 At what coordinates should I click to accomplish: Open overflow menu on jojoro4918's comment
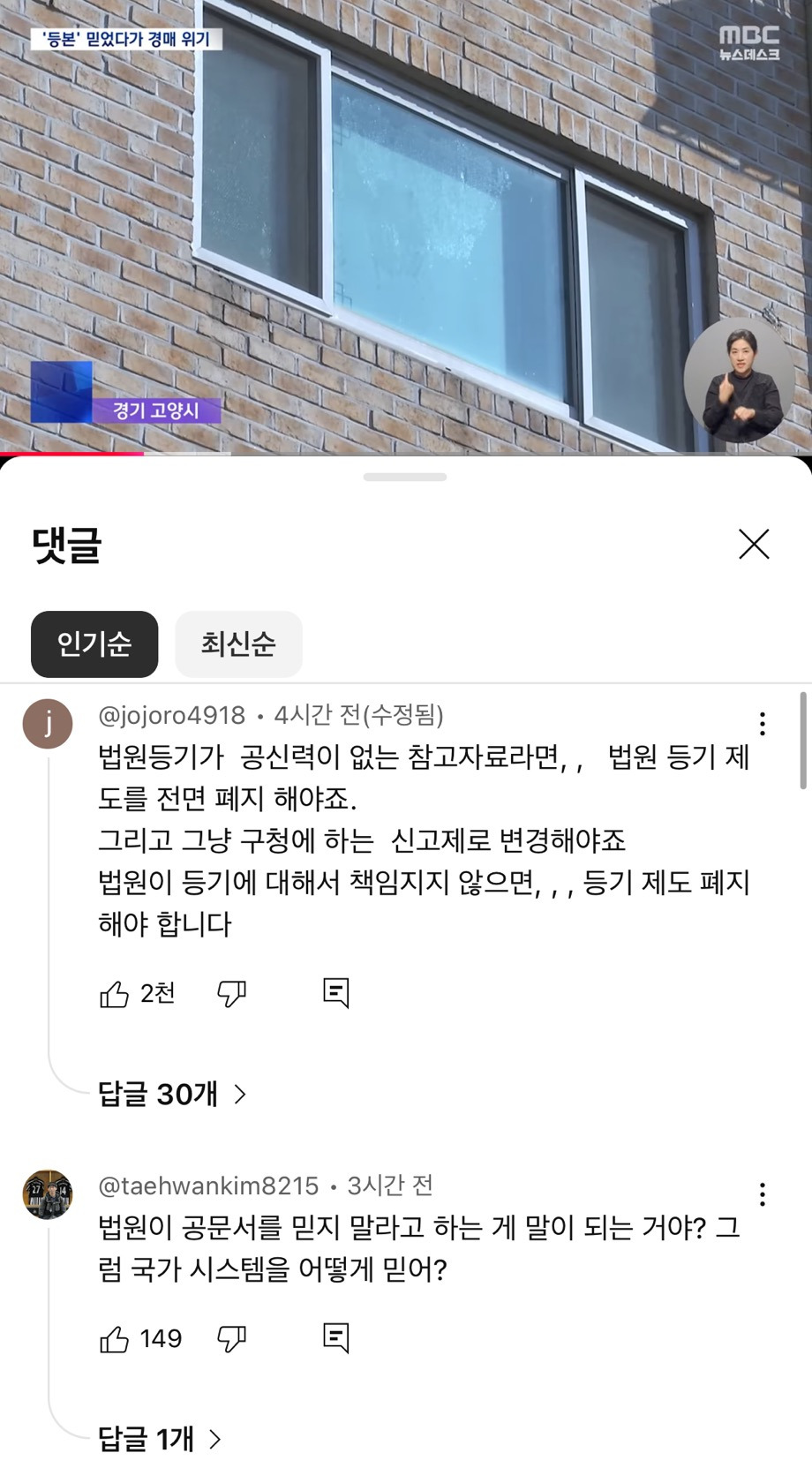[x=762, y=724]
